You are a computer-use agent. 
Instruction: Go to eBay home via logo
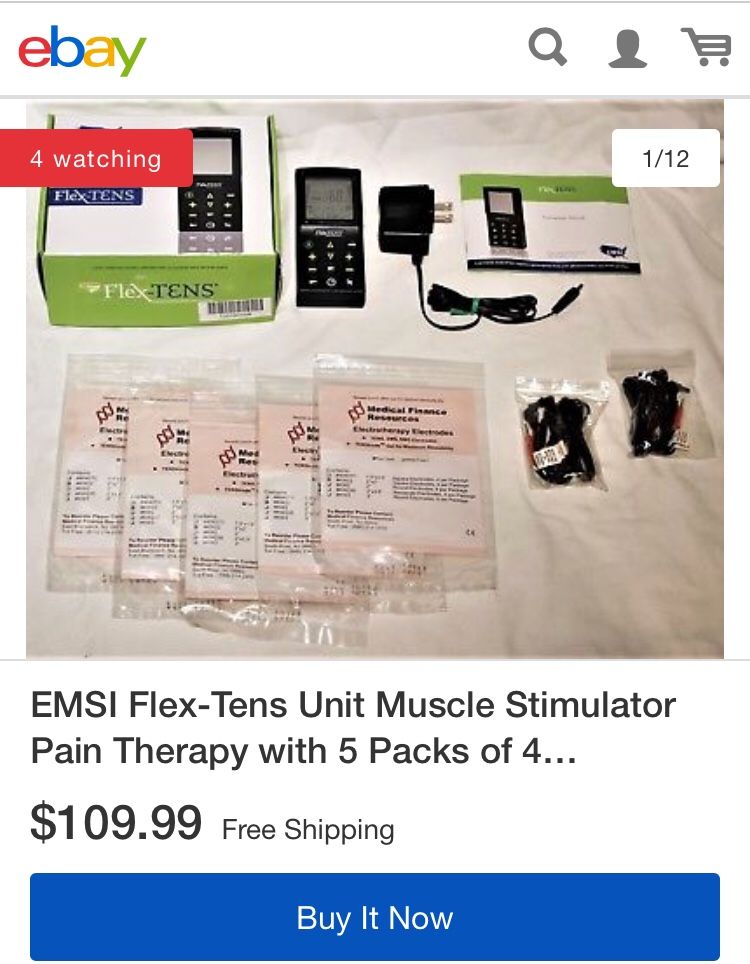coord(82,49)
